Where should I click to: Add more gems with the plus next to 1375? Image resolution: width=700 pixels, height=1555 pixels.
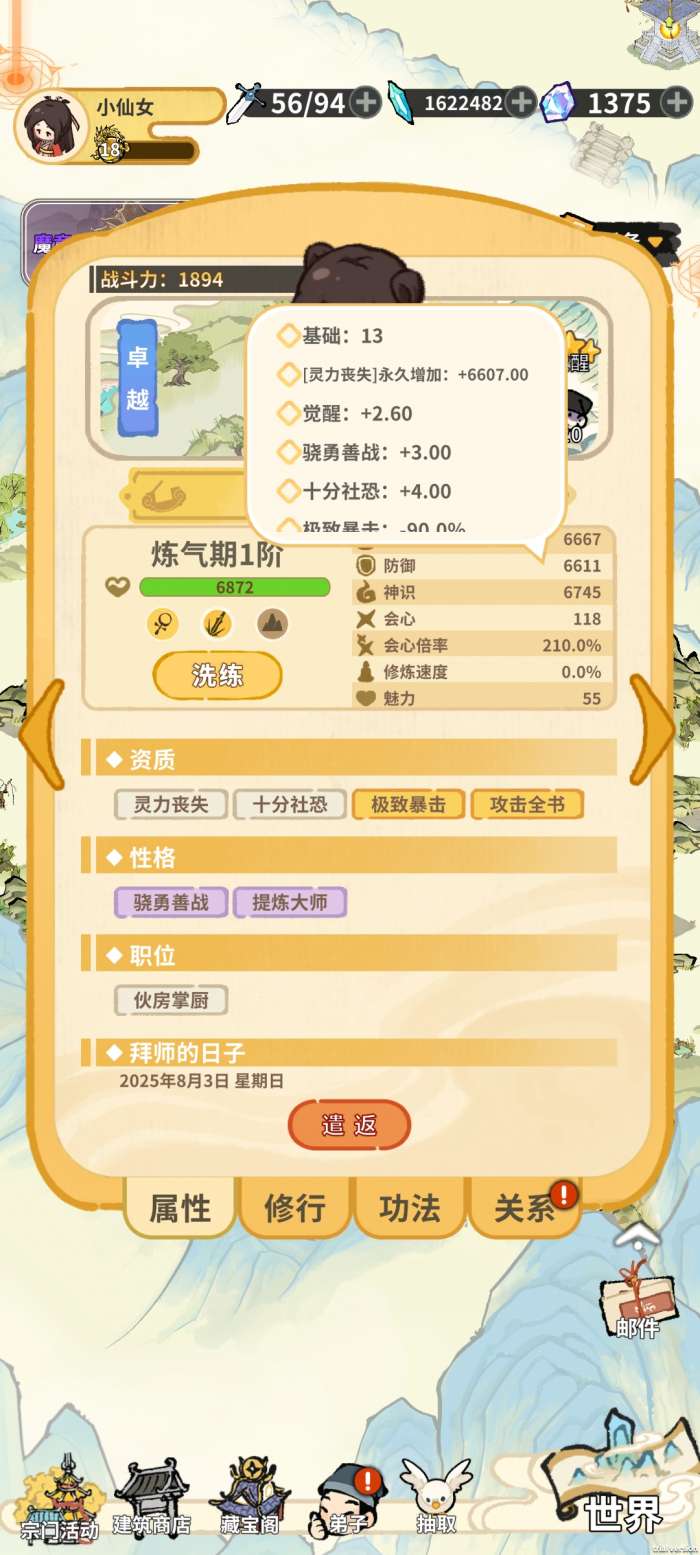pos(677,102)
